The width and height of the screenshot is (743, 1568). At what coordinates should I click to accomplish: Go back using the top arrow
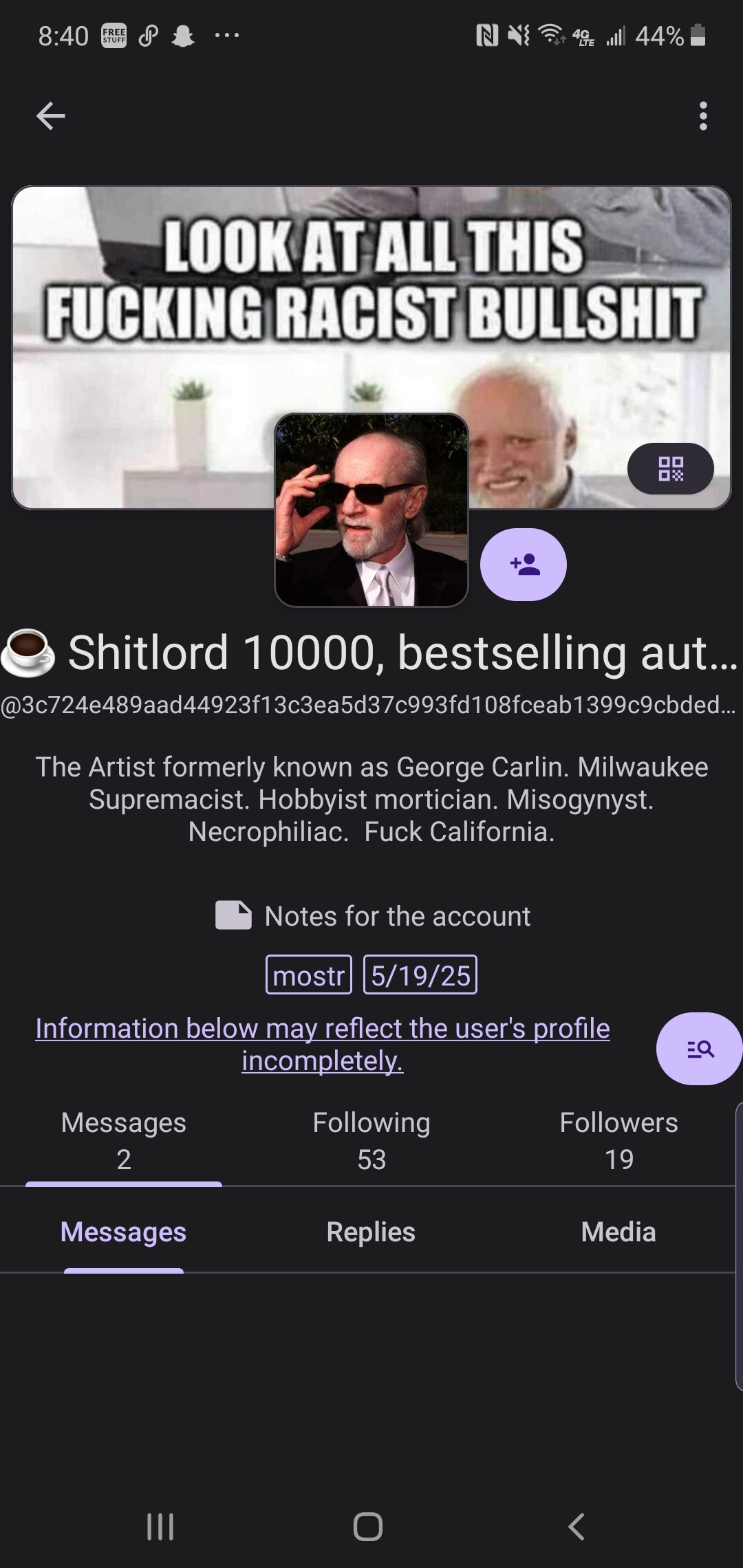50,116
